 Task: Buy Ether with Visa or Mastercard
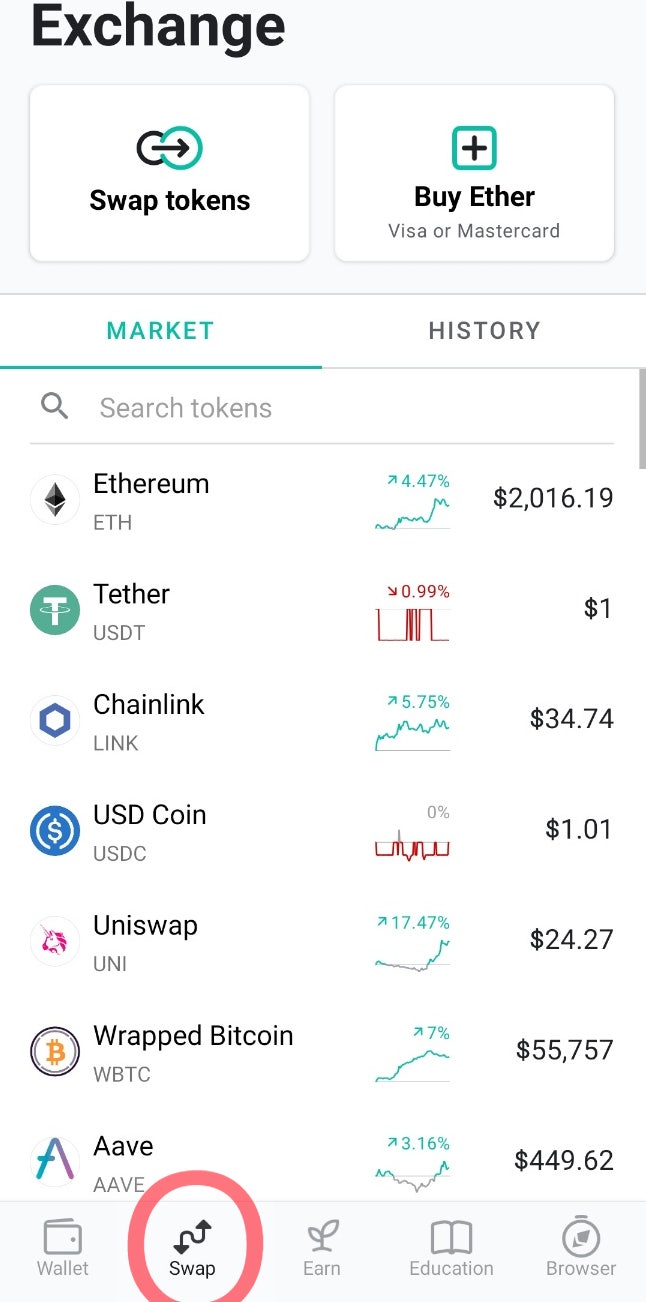coord(474,173)
